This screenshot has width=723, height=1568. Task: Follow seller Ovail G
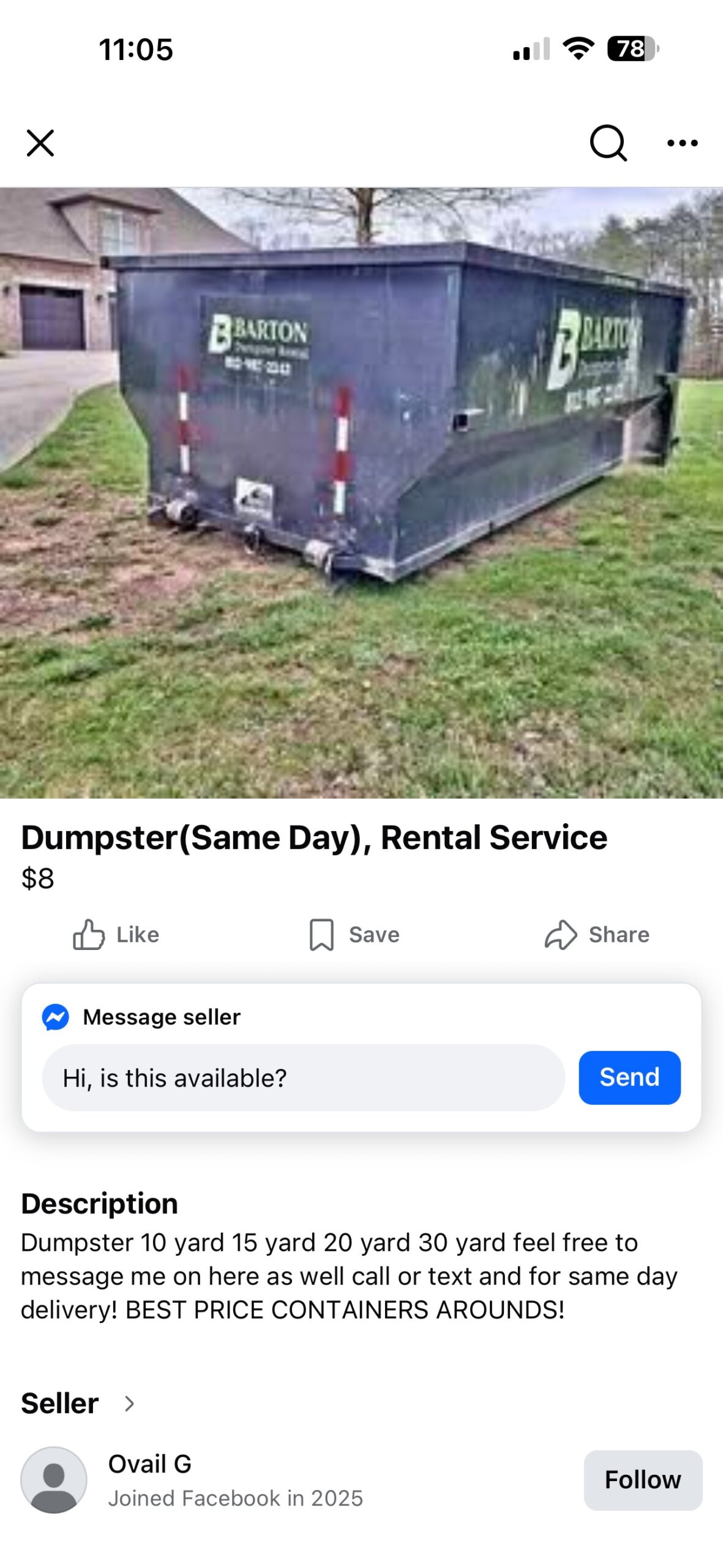[643, 1480]
